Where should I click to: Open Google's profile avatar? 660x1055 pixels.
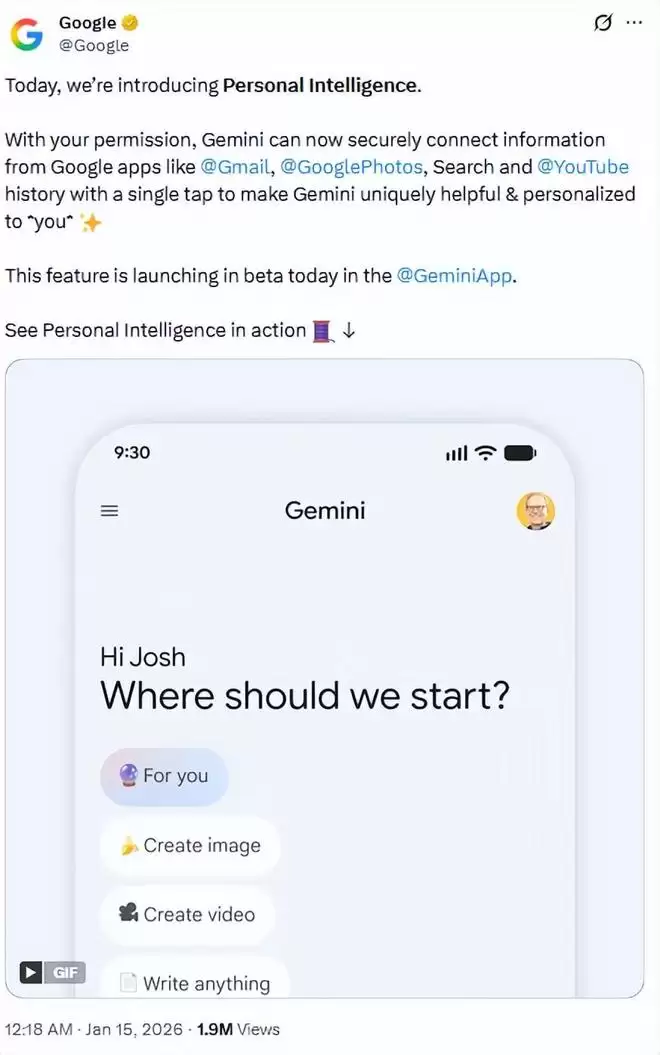point(27,34)
